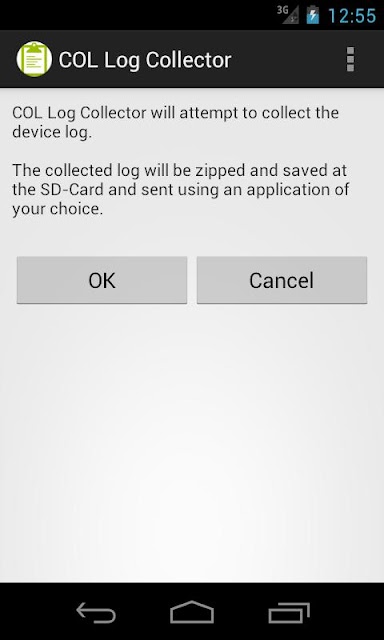Viewport: 384px width, 640px height.
Task: Open the recent apps view
Action: click(289, 613)
